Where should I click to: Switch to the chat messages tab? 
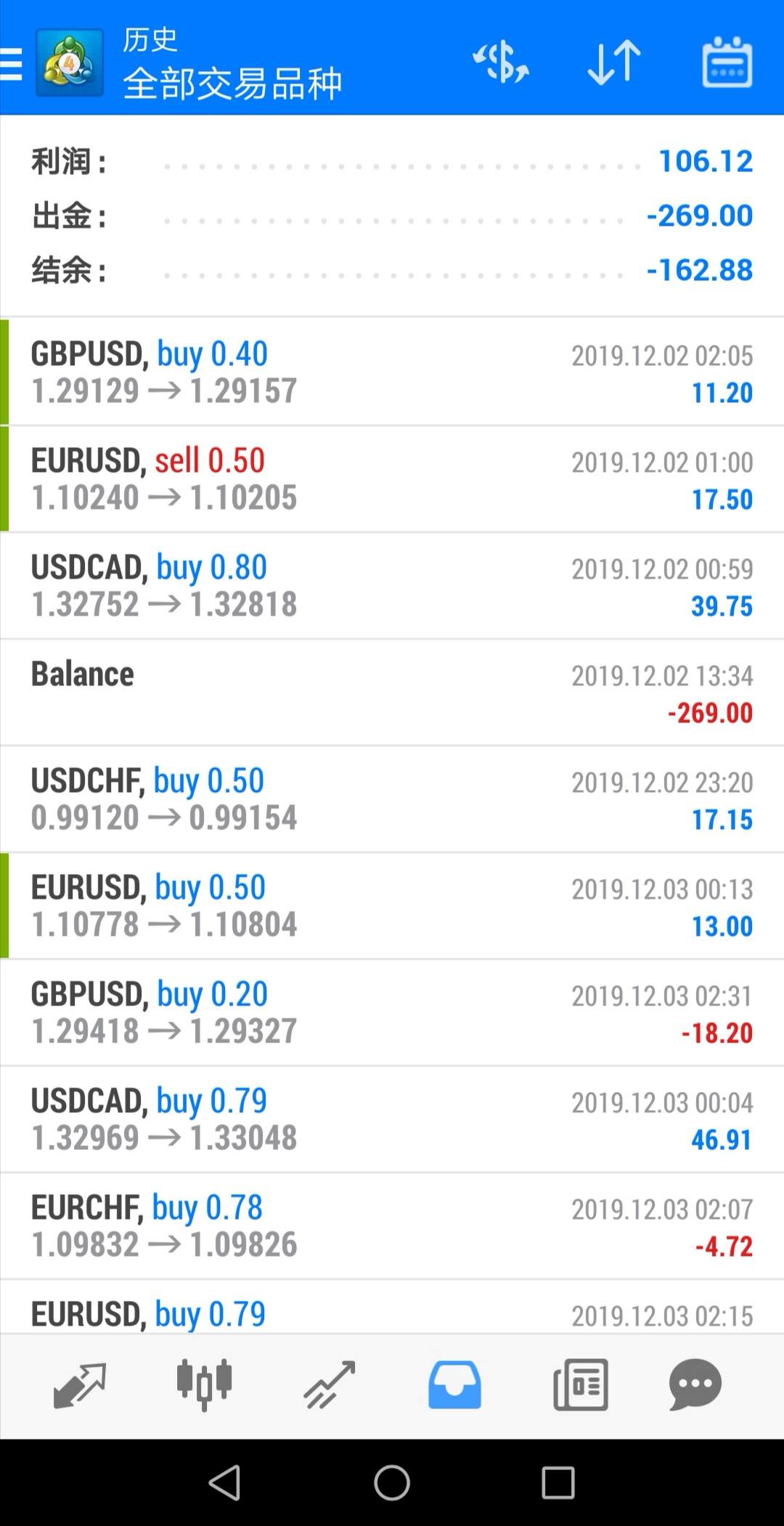(x=695, y=1385)
